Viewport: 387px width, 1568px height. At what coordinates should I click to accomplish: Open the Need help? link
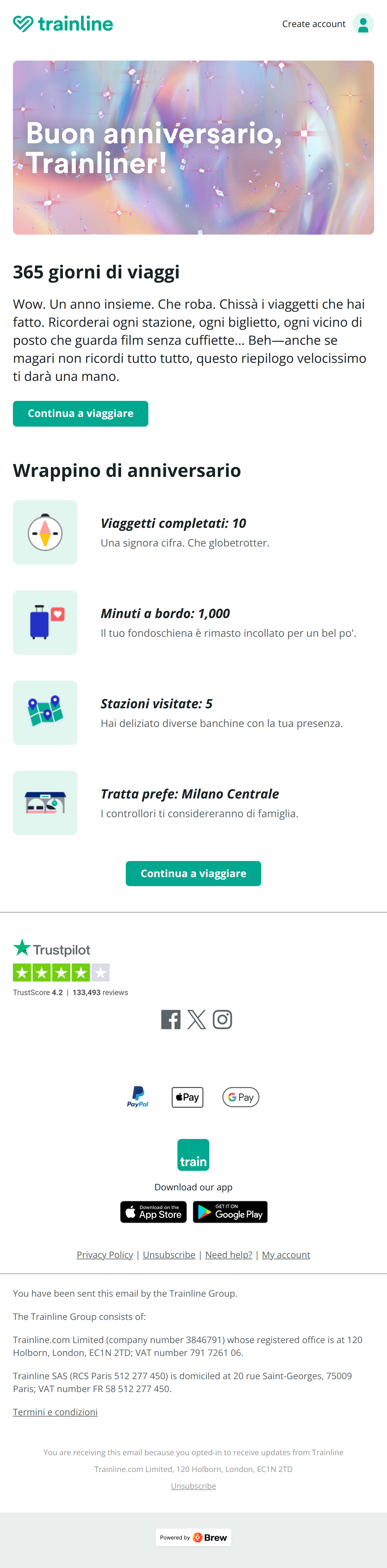click(x=229, y=1254)
